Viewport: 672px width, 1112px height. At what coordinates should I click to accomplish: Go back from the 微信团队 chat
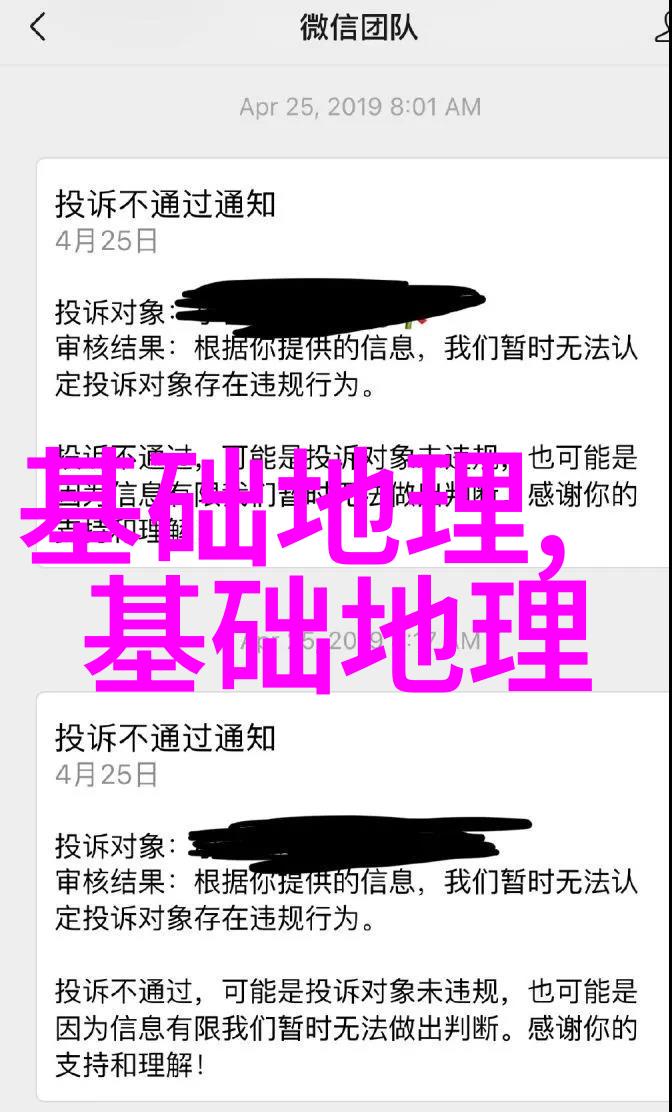(x=37, y=27)
